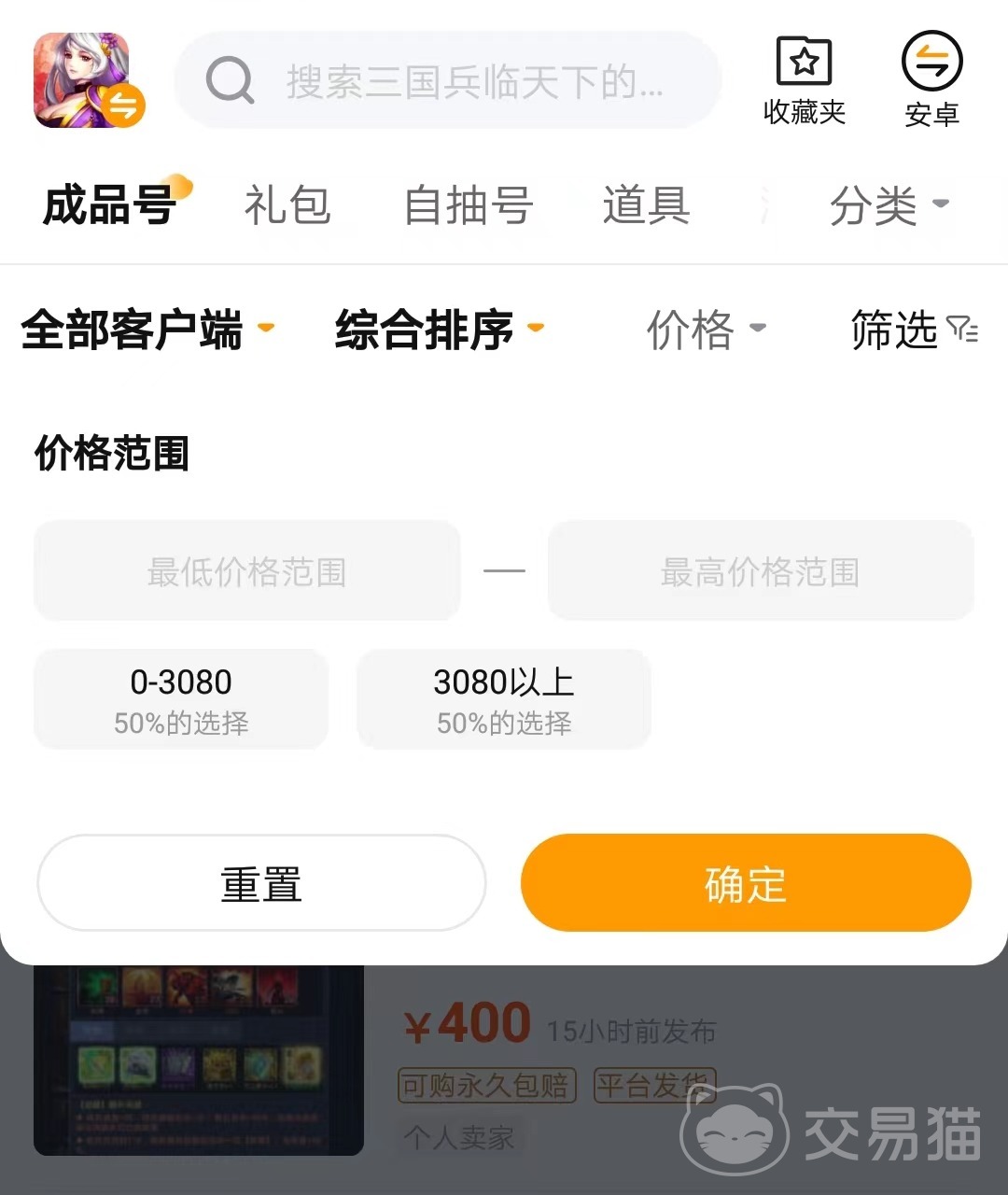Switch to the 礼包 tab
This screenshot has width=1008, height=1195.
click(287, 205)
